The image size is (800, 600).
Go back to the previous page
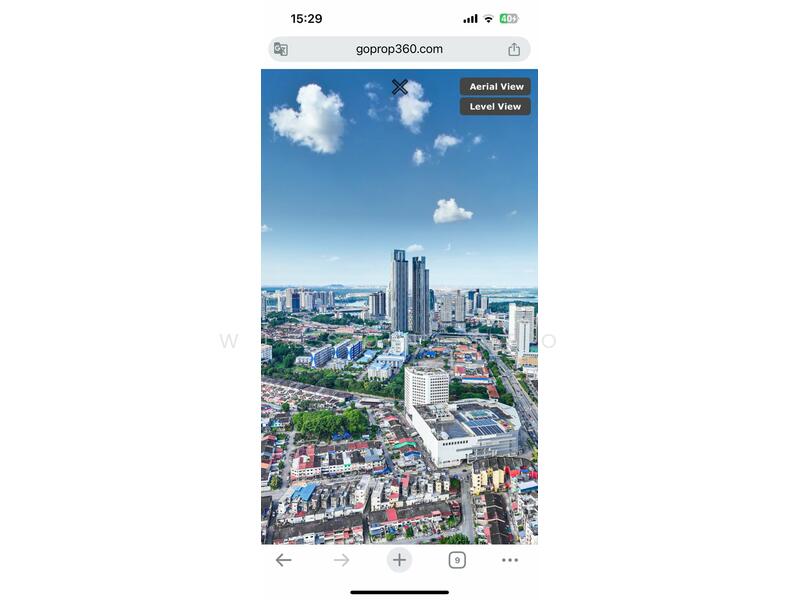click(x=284, y=560)
